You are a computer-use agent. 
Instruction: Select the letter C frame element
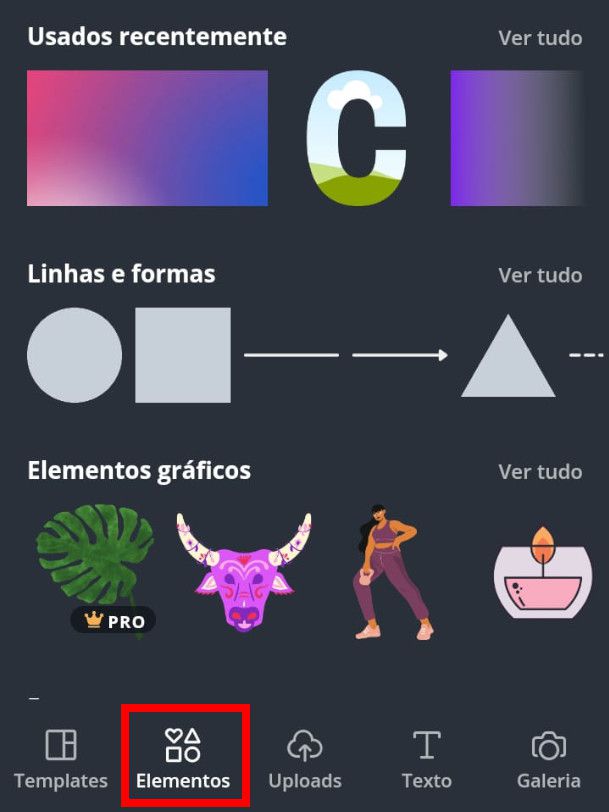[357, 138]
